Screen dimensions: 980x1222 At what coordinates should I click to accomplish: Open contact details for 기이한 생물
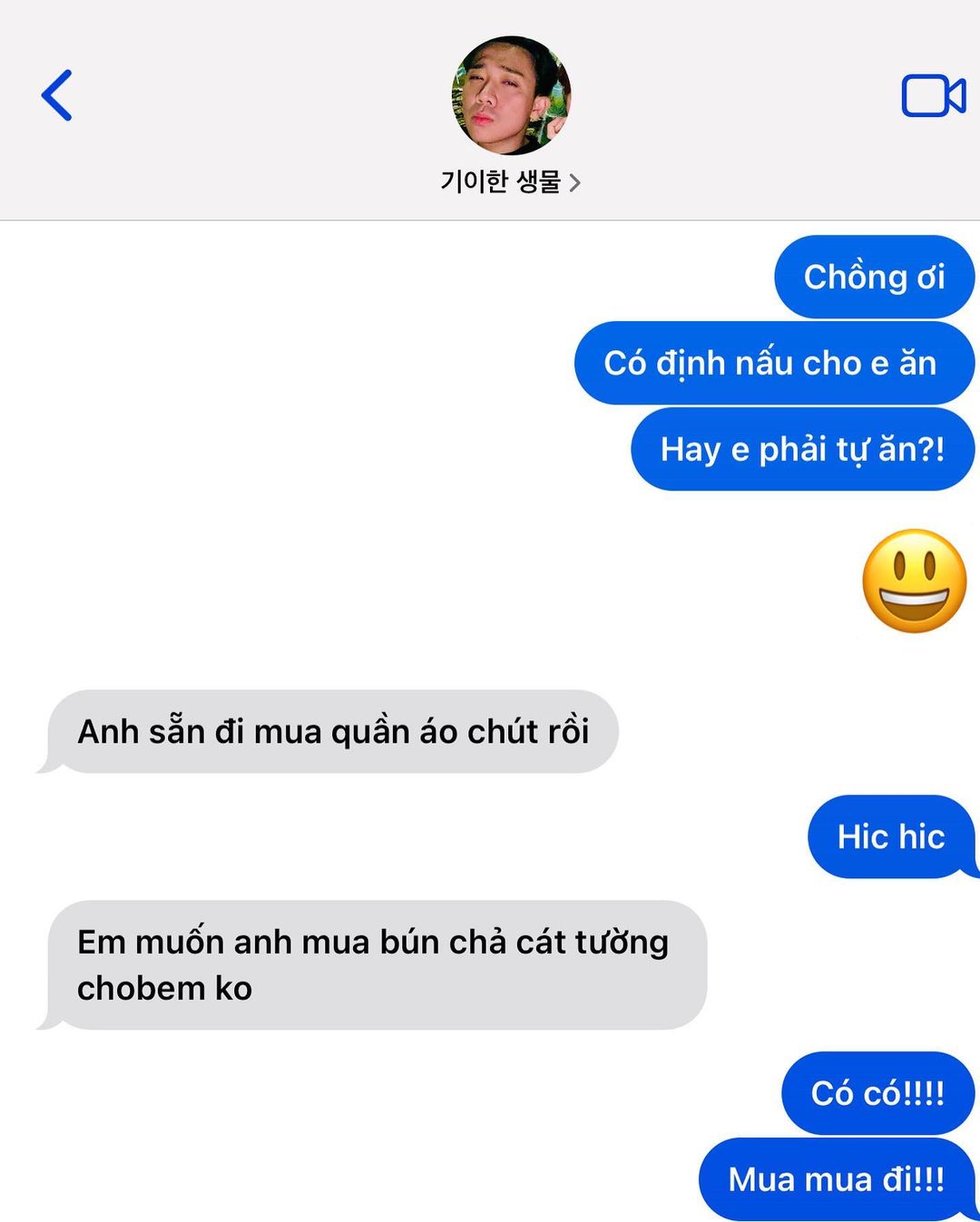tap(510, 181)
